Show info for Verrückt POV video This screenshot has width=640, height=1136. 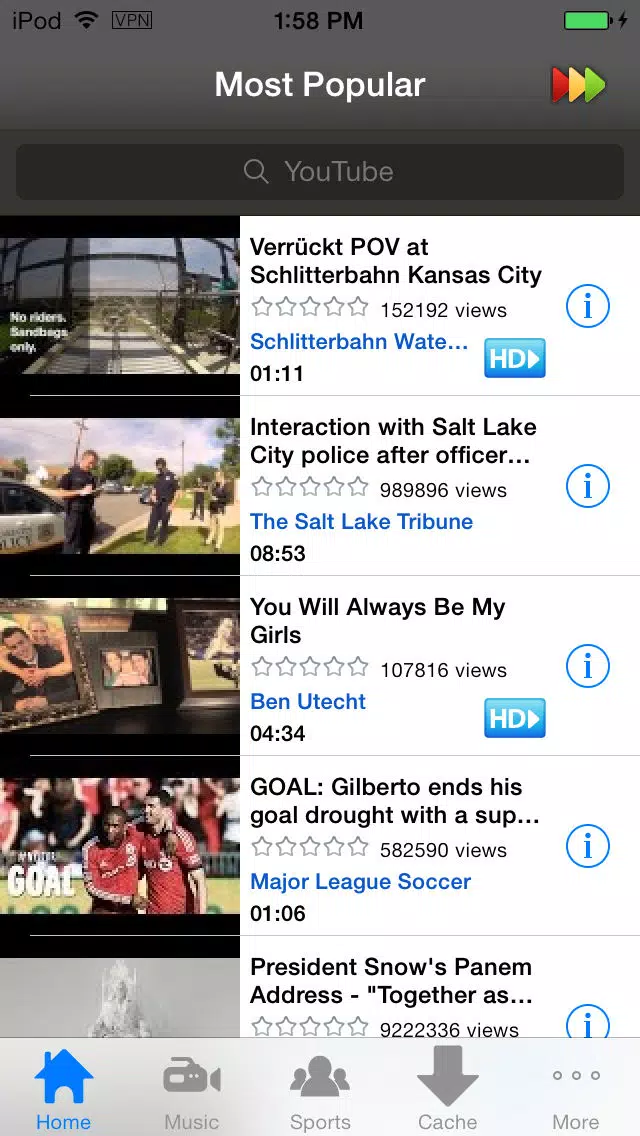pos(587,306)
